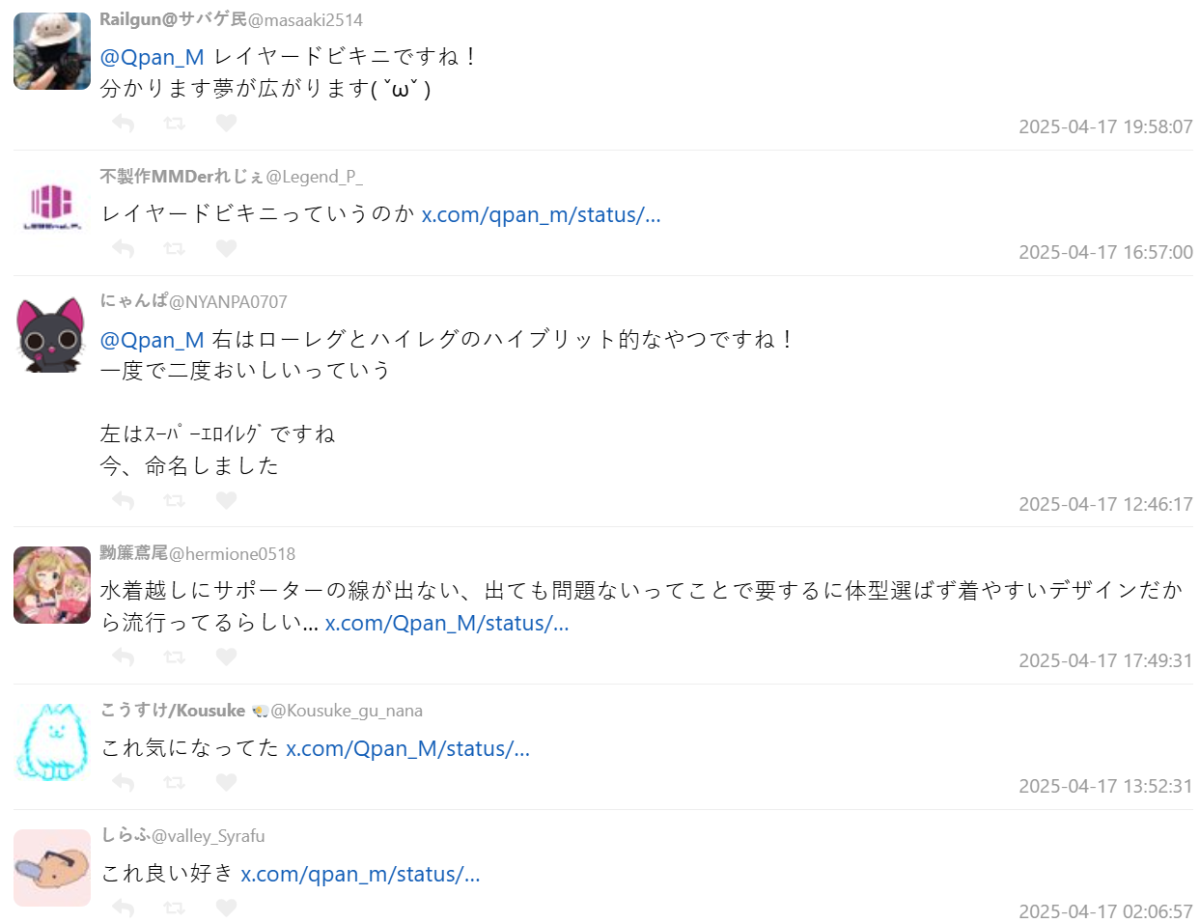Open x.com/qpan_m link in @Legend_P_'s tweet
The height and width of the screenshot is (923, 1200).
coord(540,214)
